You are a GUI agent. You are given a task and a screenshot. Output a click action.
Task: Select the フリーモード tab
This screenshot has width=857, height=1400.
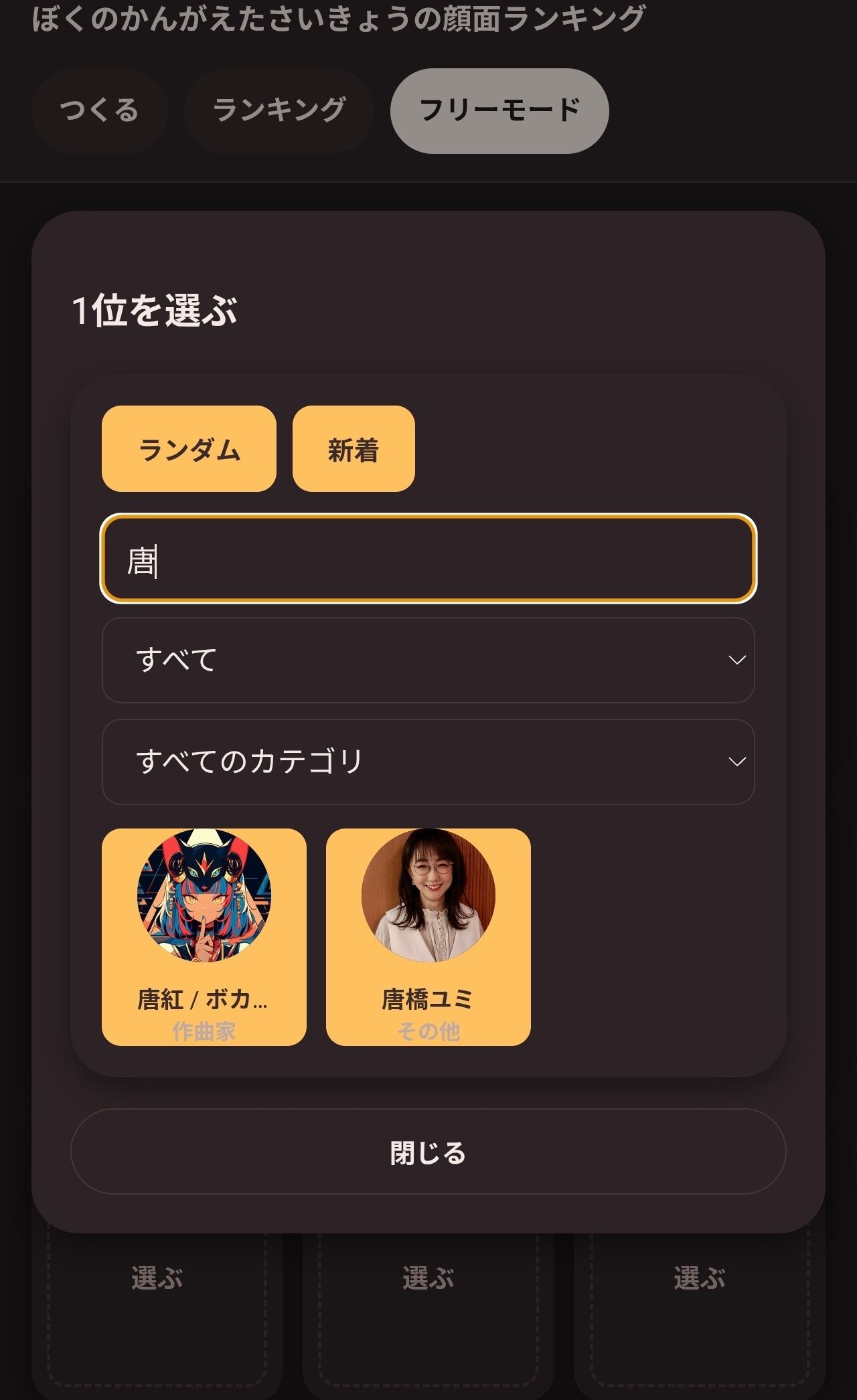click(499, 110)
